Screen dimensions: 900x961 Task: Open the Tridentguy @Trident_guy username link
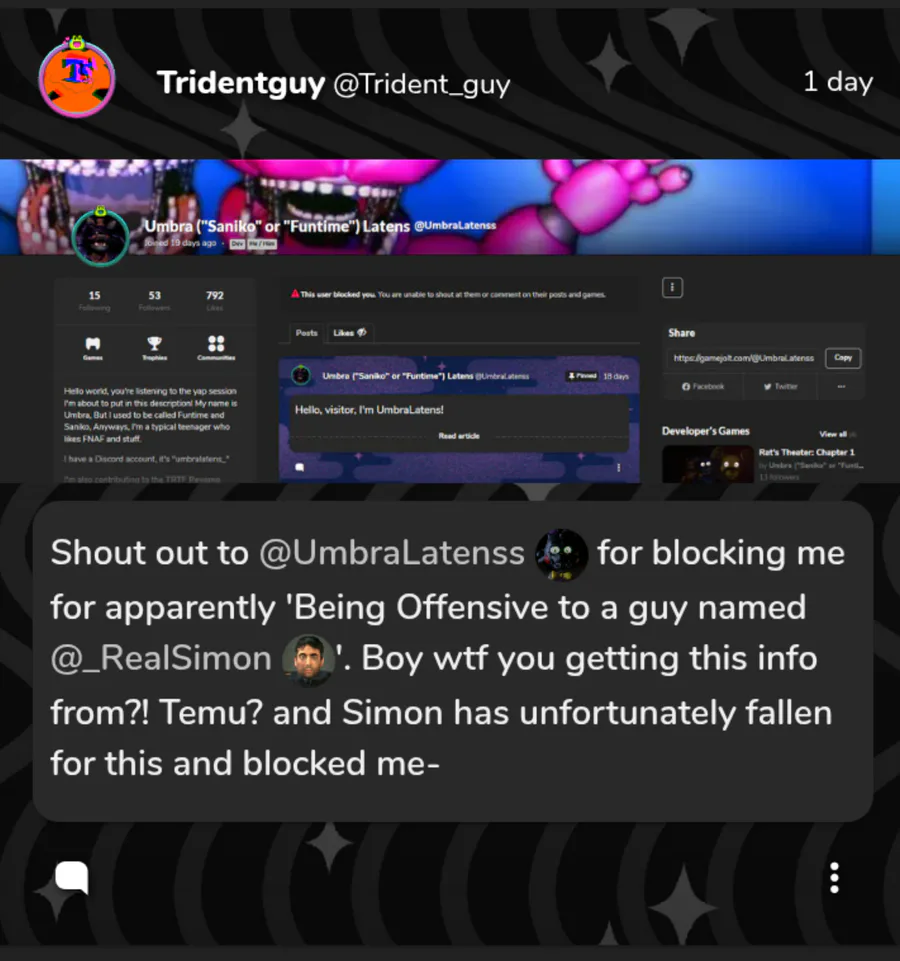(x=334, y=83)
